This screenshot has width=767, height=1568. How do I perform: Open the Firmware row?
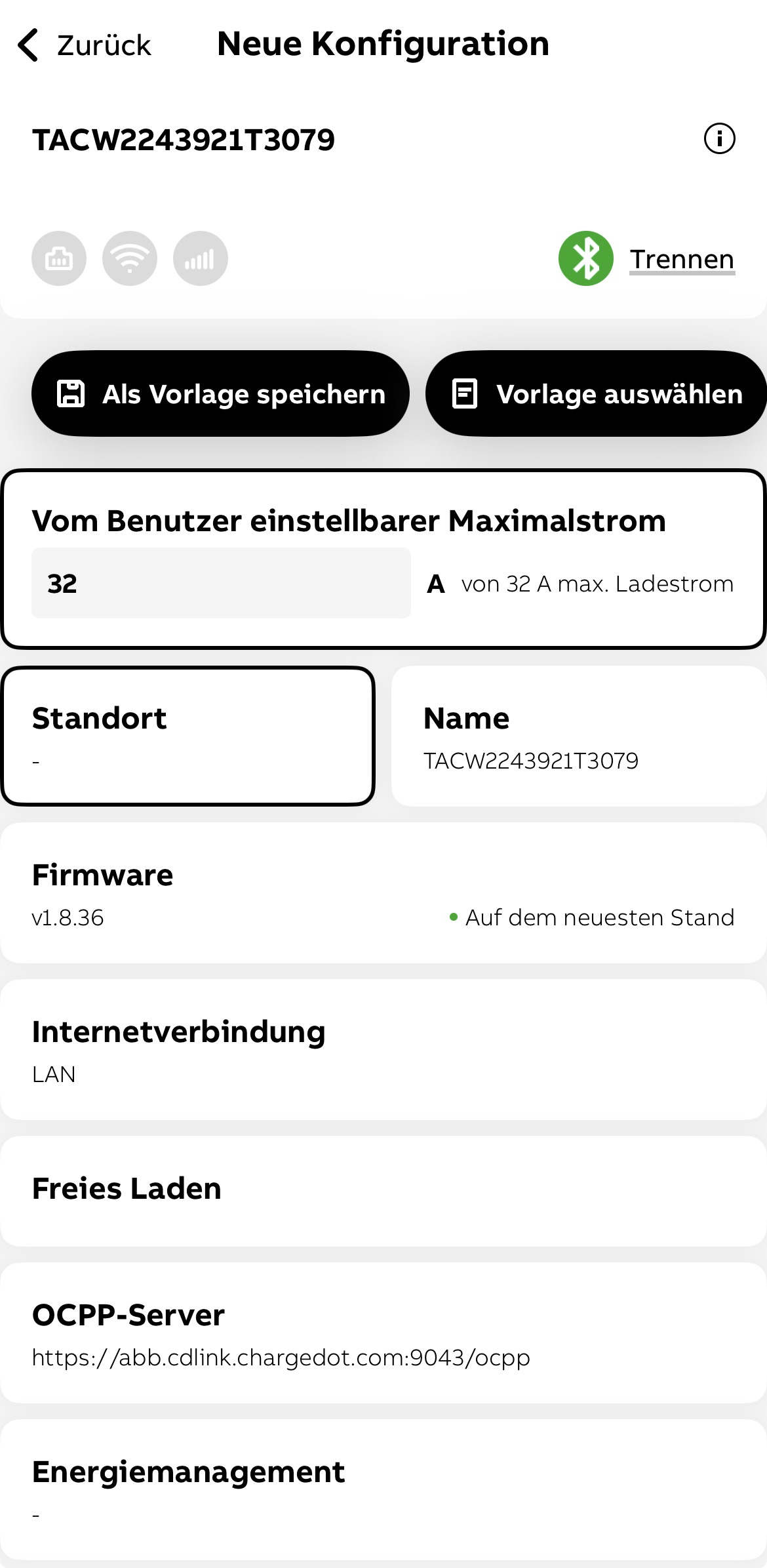point(383,893)
